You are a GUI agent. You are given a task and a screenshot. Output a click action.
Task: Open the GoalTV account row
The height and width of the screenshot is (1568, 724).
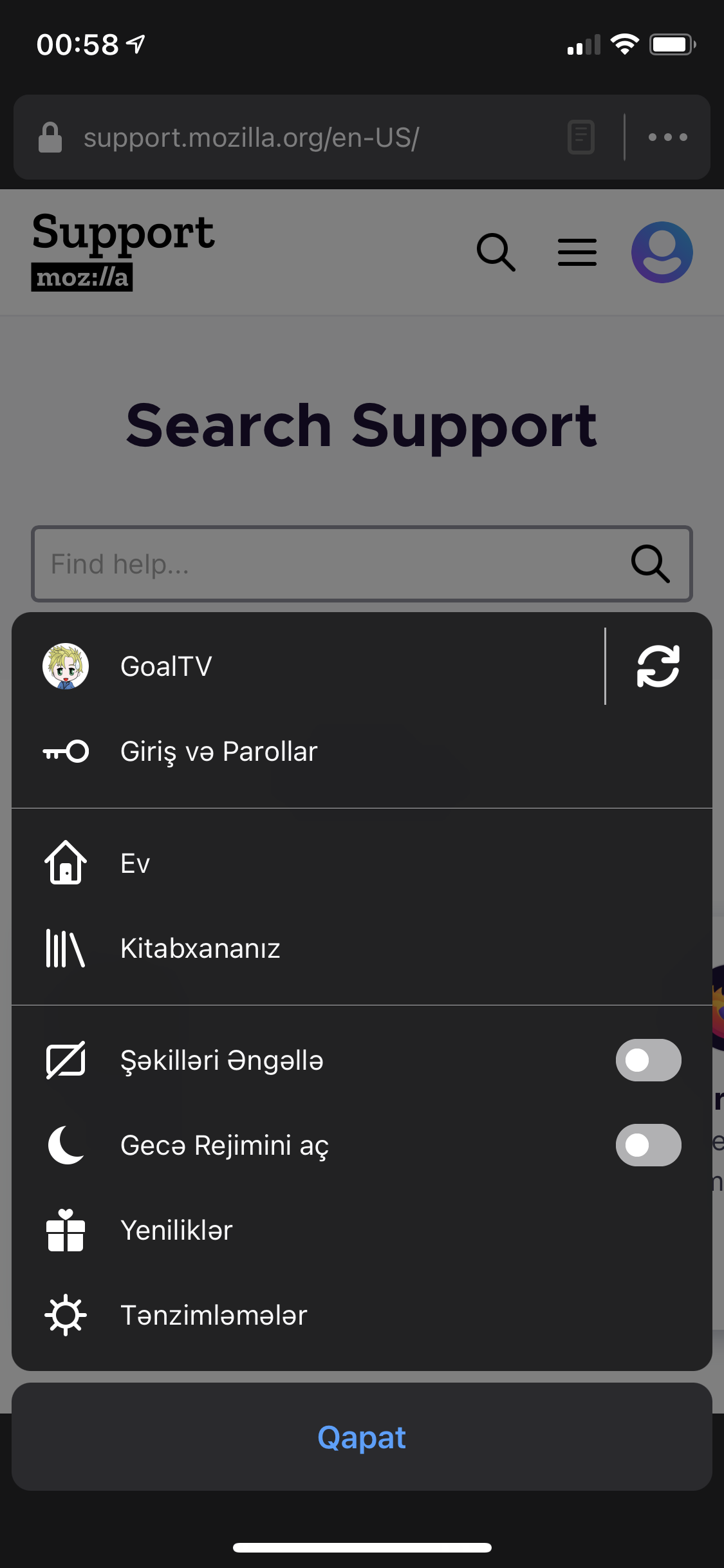[309, 666]
